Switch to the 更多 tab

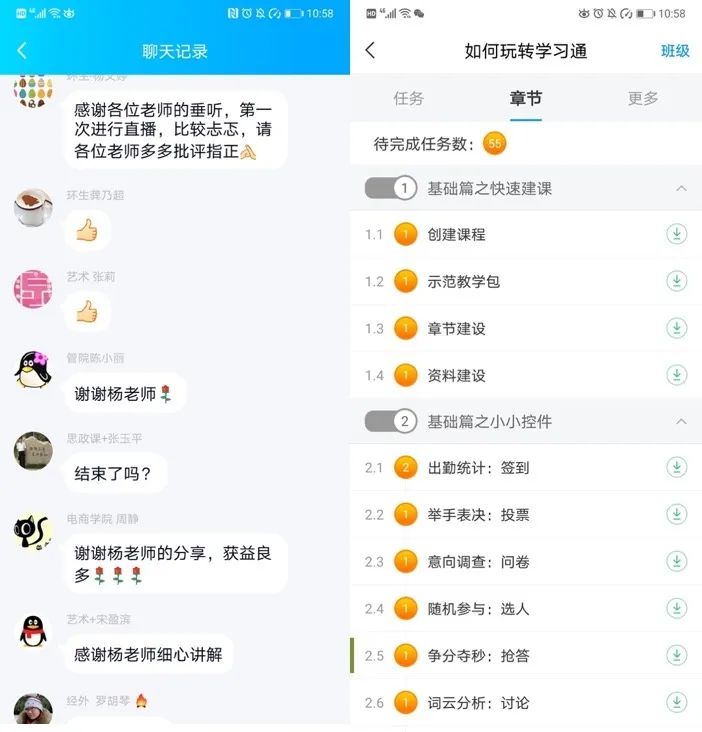click(643, 98)
